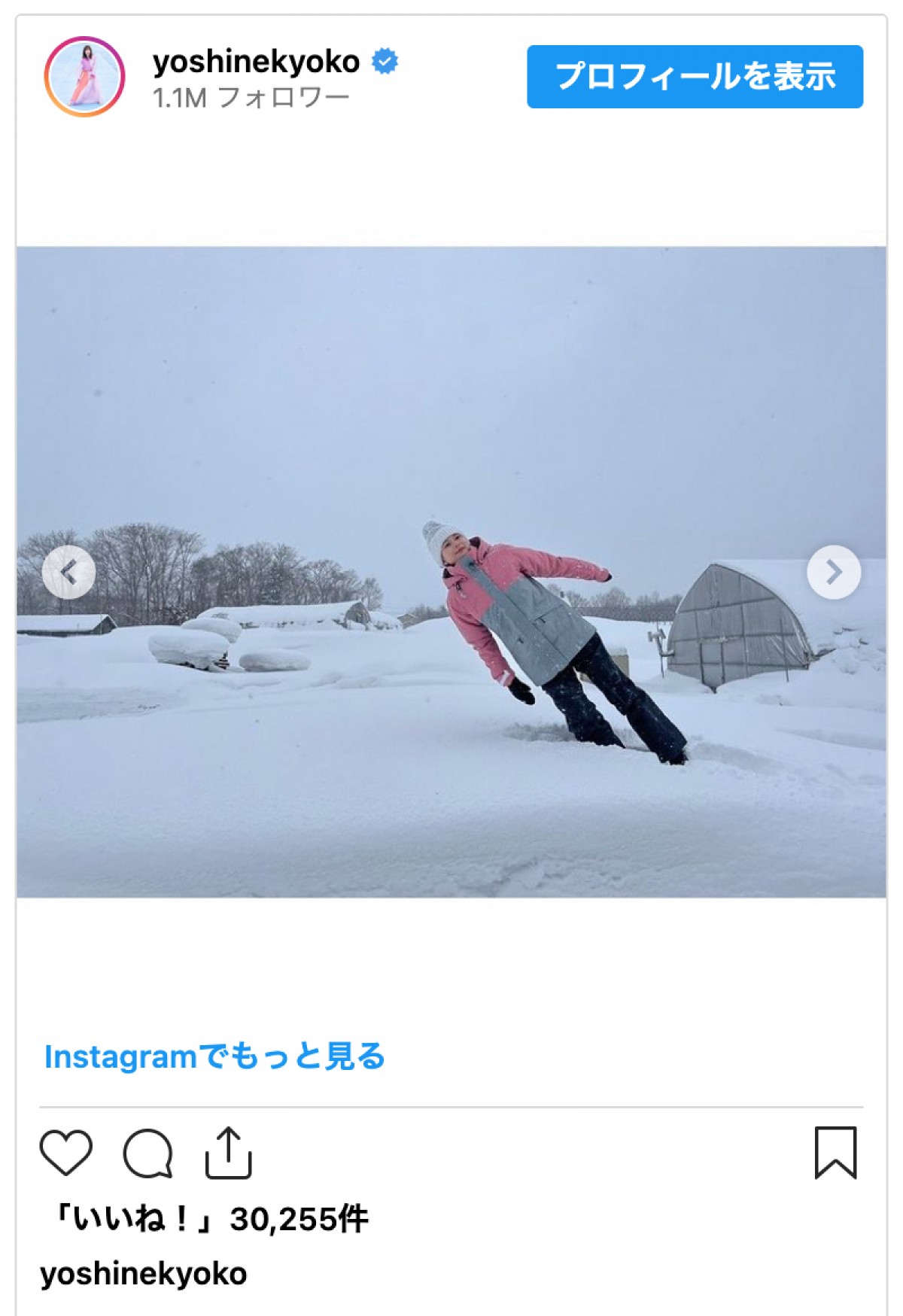Open the yoshinekyoko username in the header

[x=256, y=62]
